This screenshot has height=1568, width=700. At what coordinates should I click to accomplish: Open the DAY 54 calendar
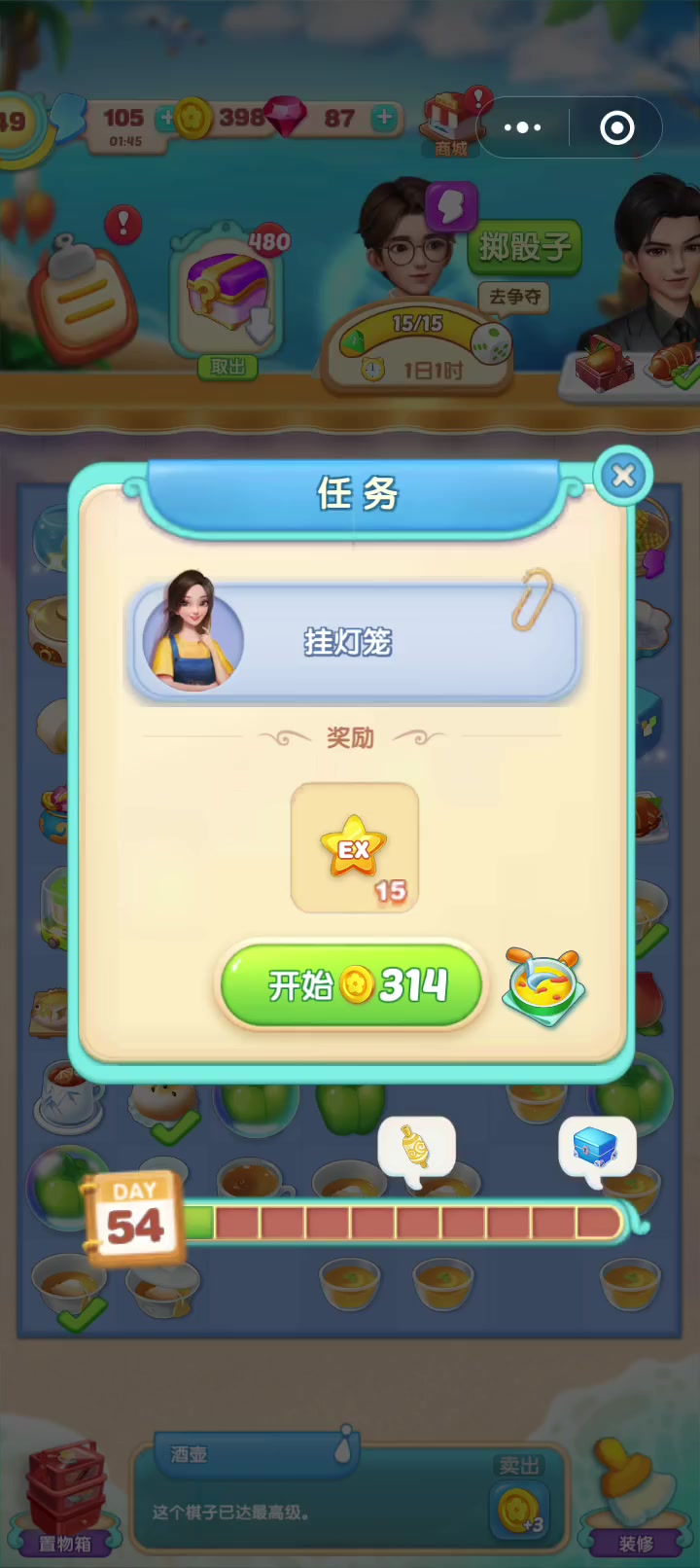[x=134, y=1218]
